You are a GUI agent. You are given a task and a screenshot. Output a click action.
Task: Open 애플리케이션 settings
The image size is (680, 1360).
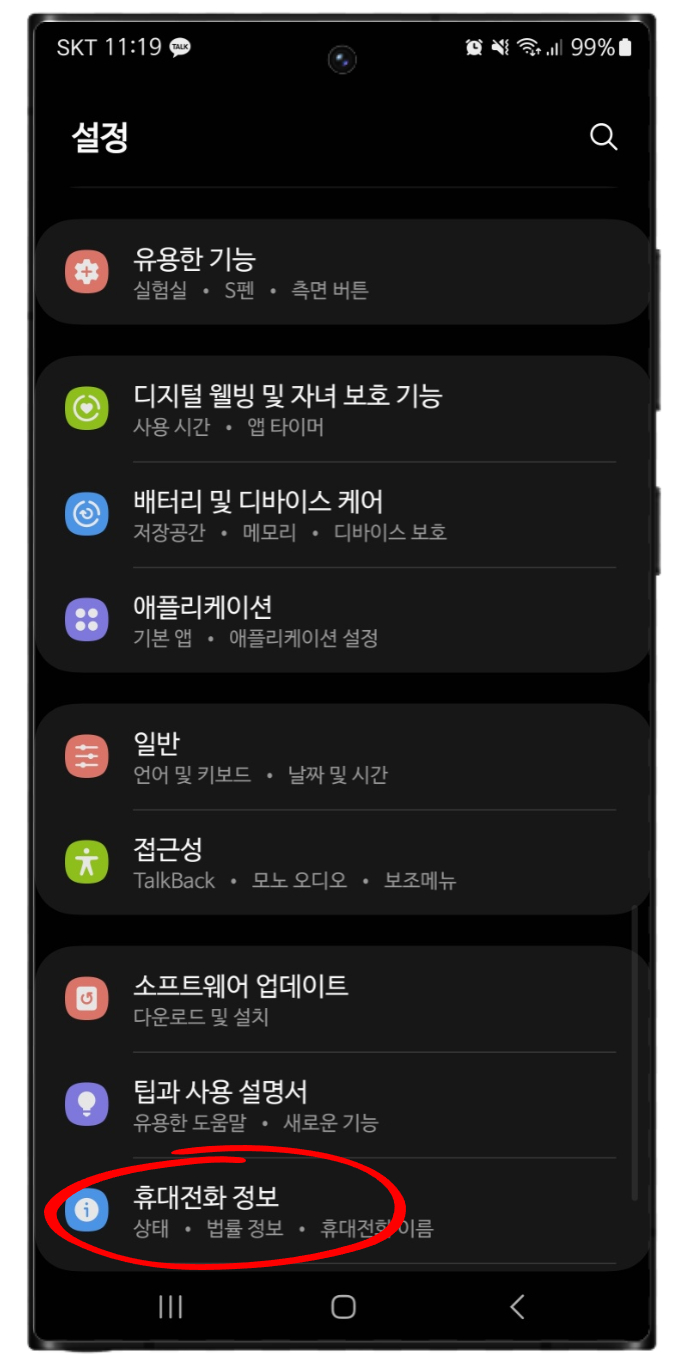click(340, 620)
